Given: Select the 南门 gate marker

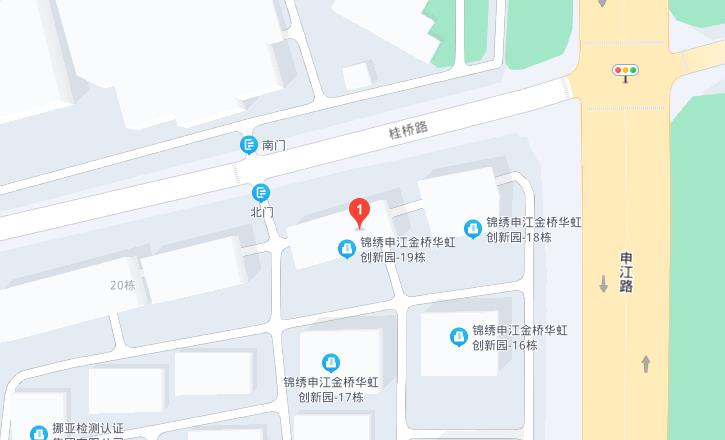Looking at the screenshot, I should 249,145.
